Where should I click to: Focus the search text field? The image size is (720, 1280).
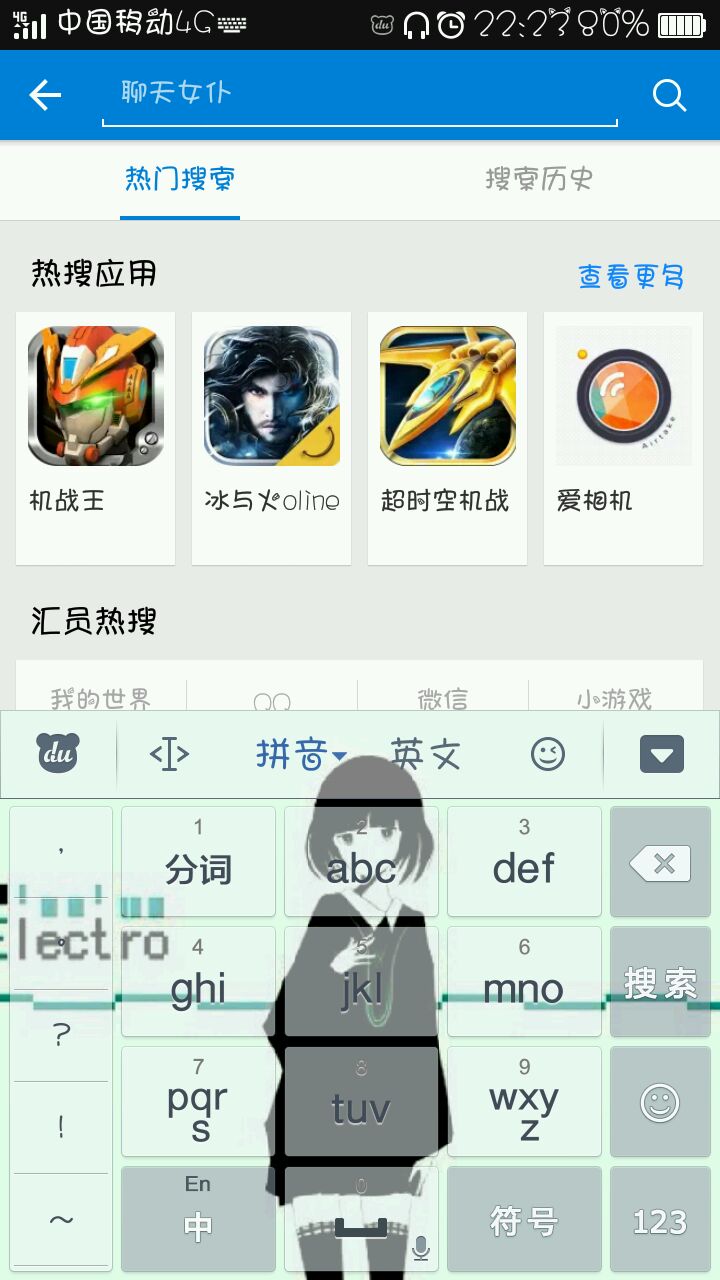360,95
